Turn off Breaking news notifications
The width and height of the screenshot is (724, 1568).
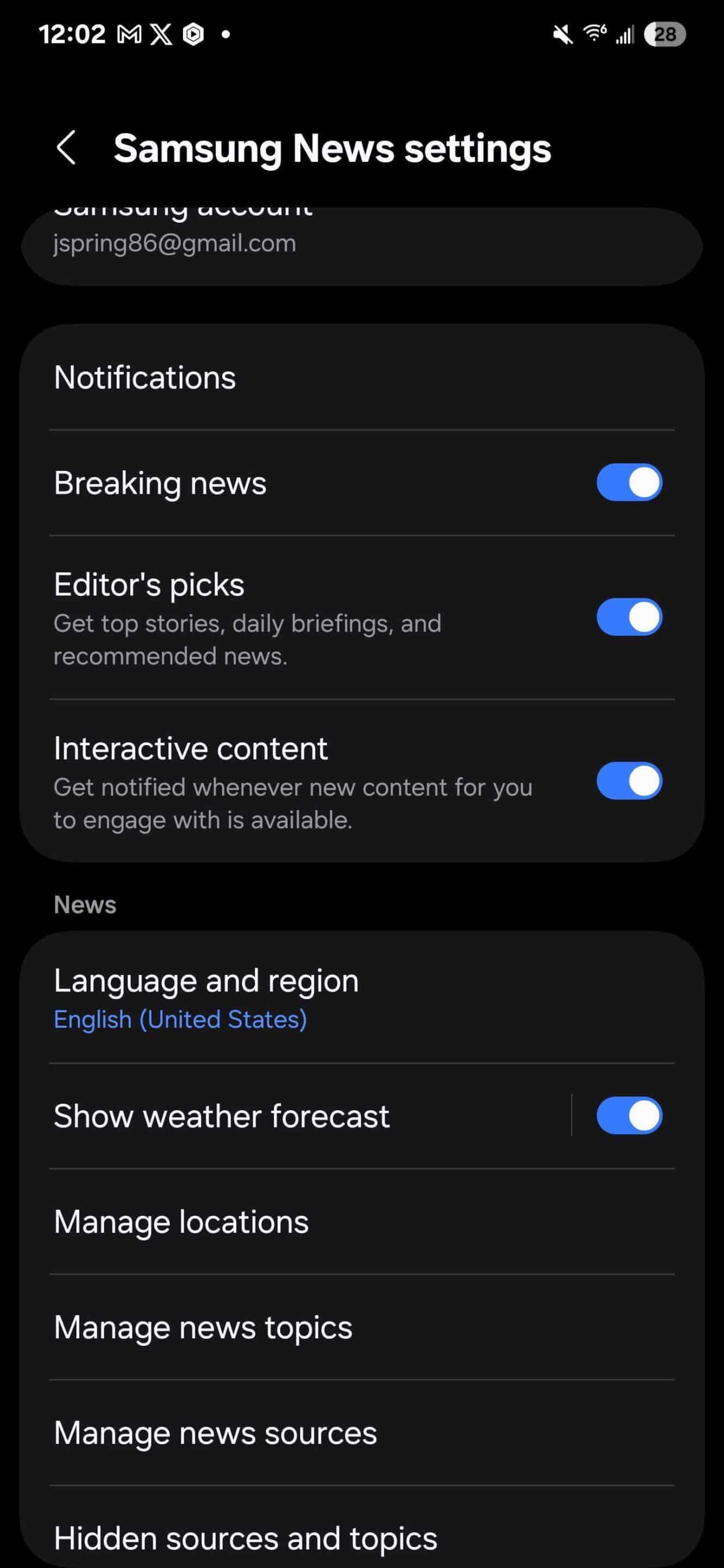click(629, 483)
